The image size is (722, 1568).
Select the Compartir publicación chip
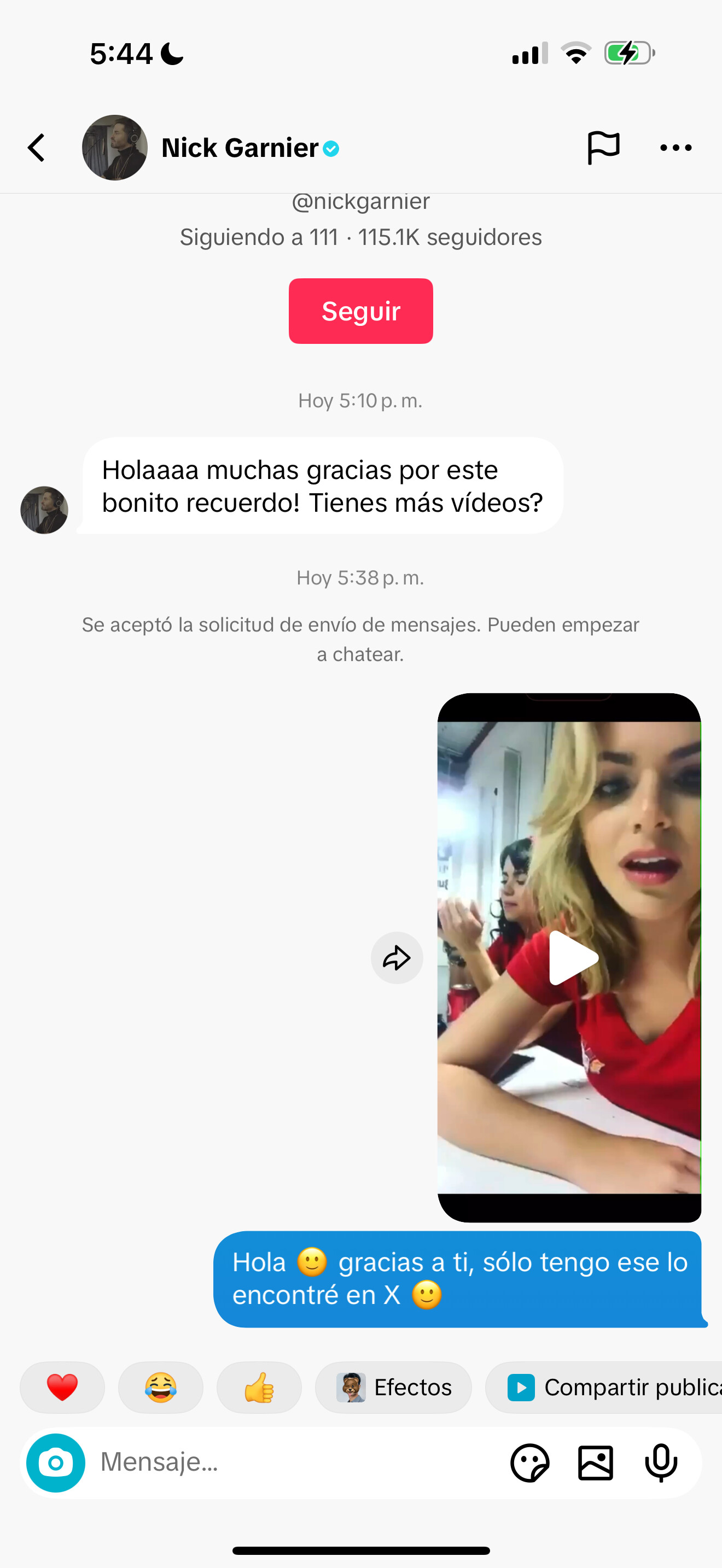604,1387
